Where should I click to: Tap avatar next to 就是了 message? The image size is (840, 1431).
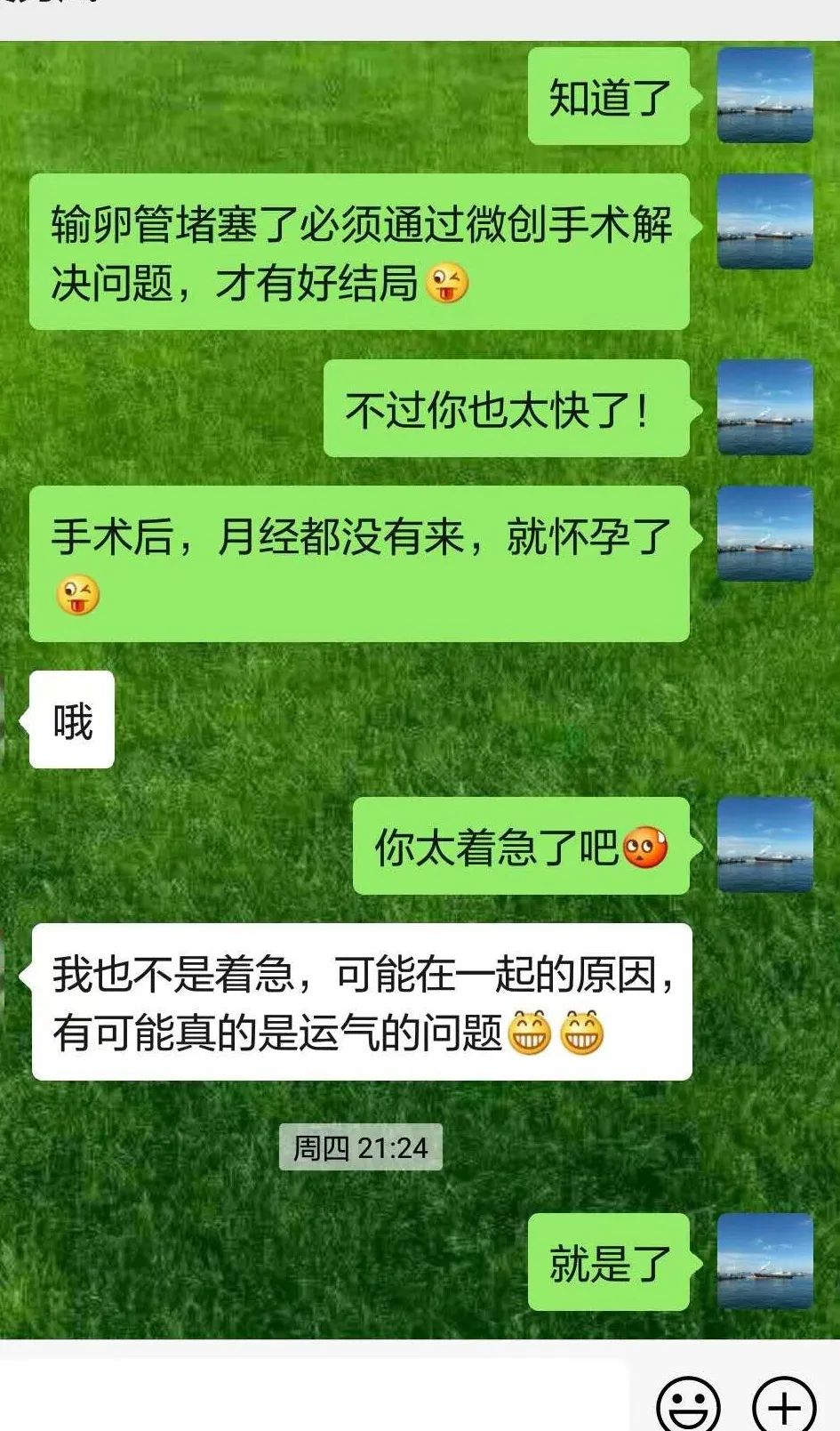(764, 1261)
